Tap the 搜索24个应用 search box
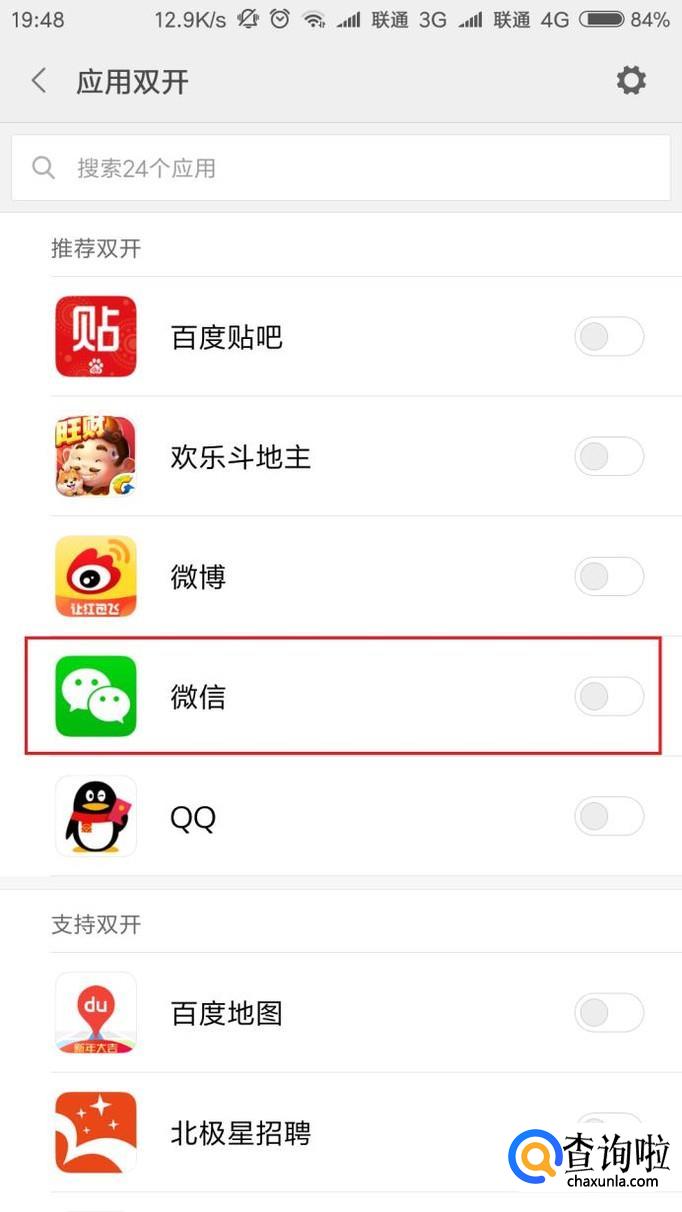This screenshot has height=1212, width=682. [x=340, y=168]
